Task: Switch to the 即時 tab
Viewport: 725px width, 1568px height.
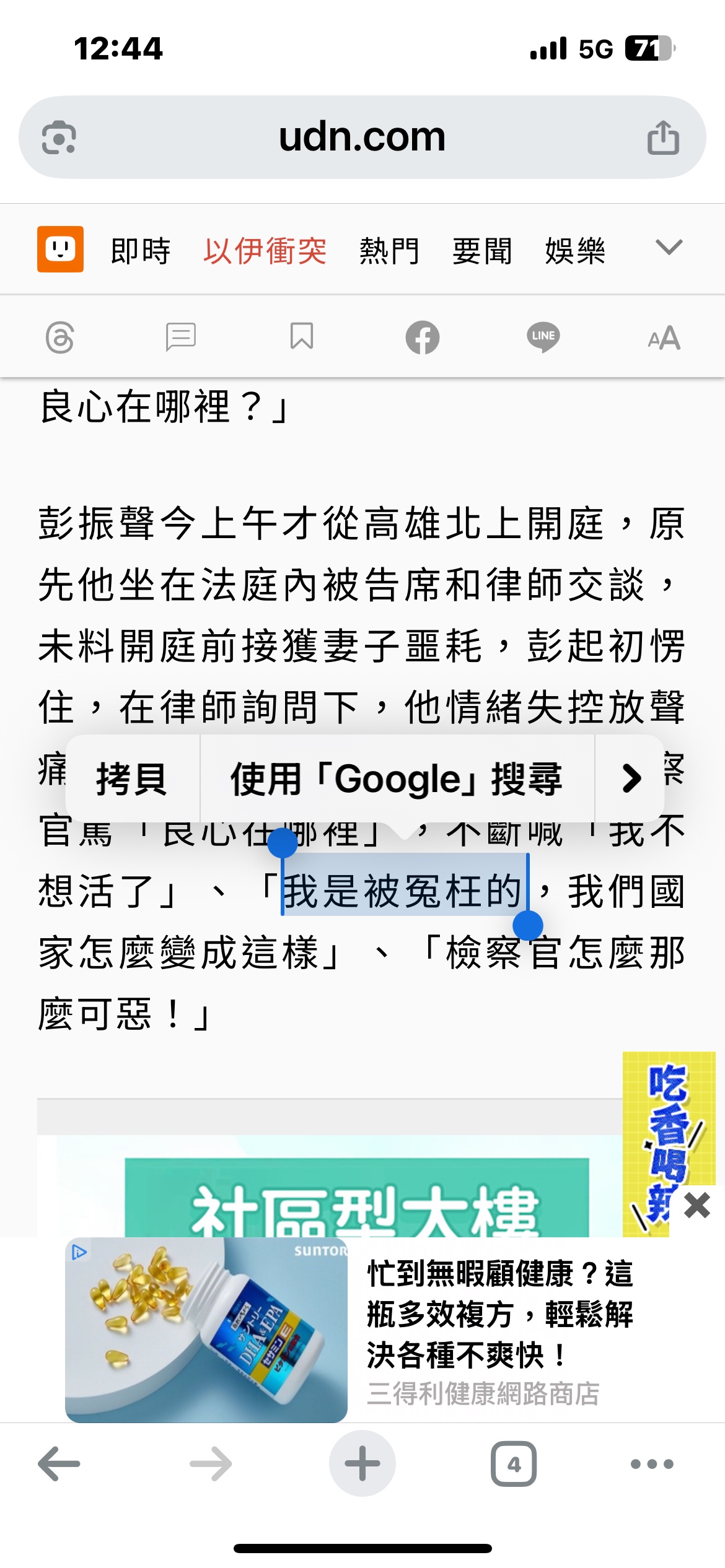Action: point(141,251)
